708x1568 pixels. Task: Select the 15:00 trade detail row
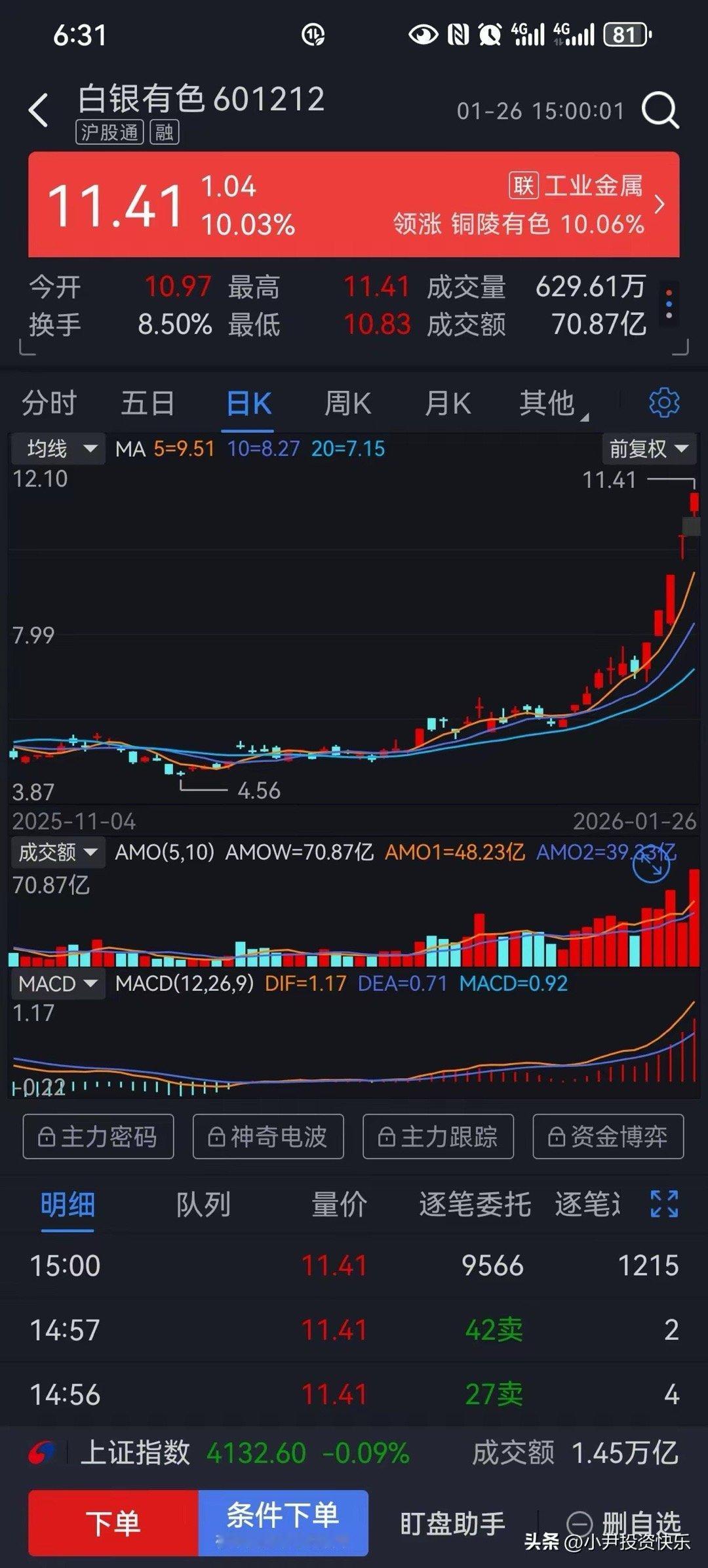click(354, 1267)
